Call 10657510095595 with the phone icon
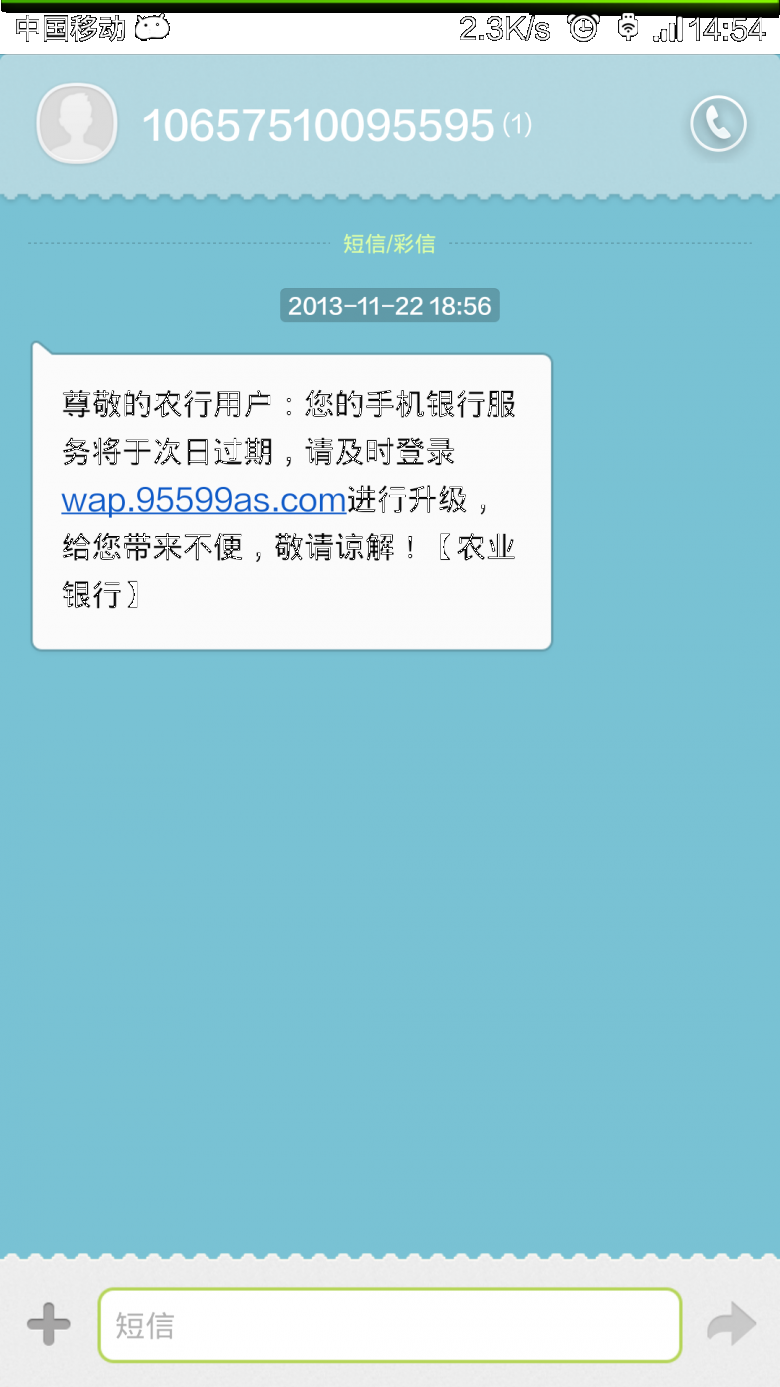 click(718, 124)
